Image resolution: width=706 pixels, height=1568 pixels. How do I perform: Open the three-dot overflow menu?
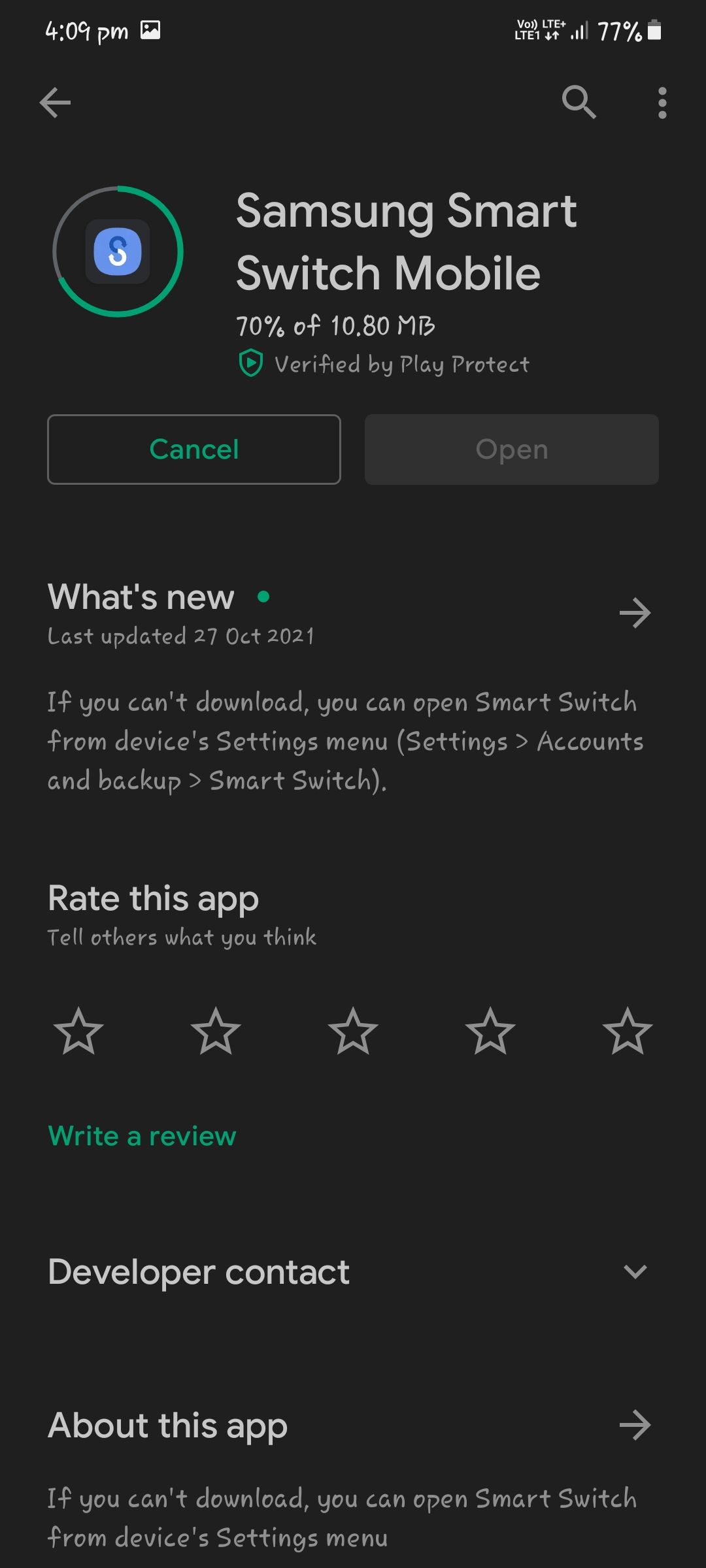pos(662,102)
